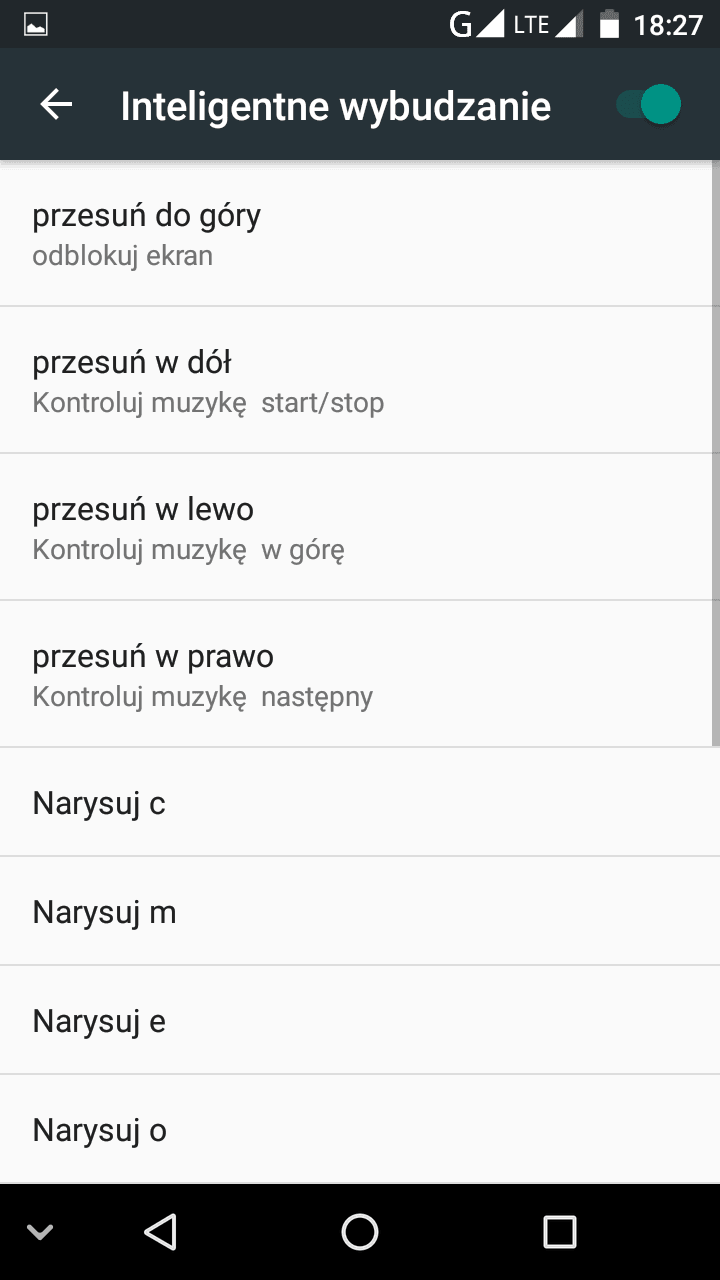Turn off the Inteligentne wybudzanie switch

pos(648,104)
